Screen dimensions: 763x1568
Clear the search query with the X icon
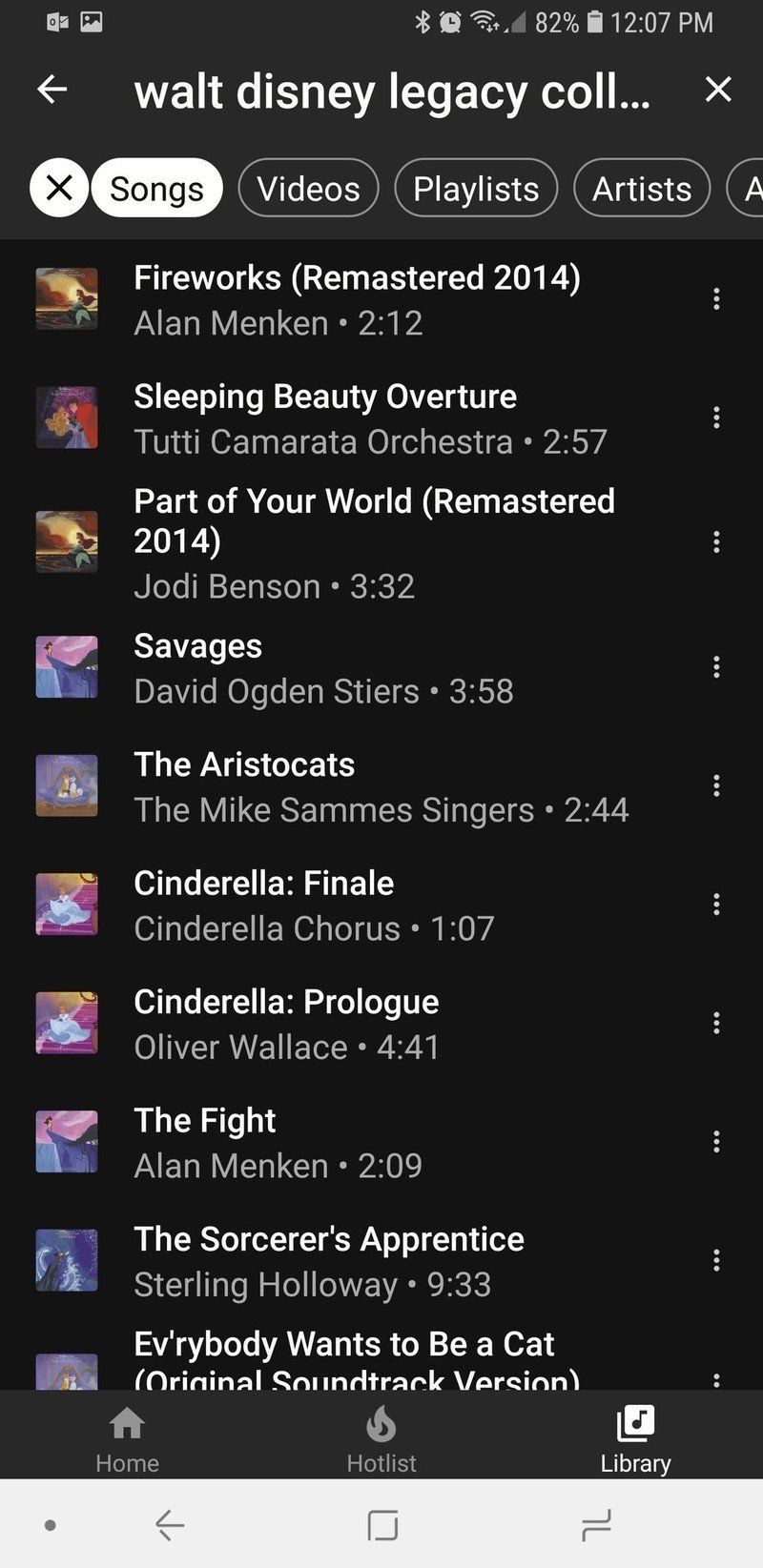(717, 90)
